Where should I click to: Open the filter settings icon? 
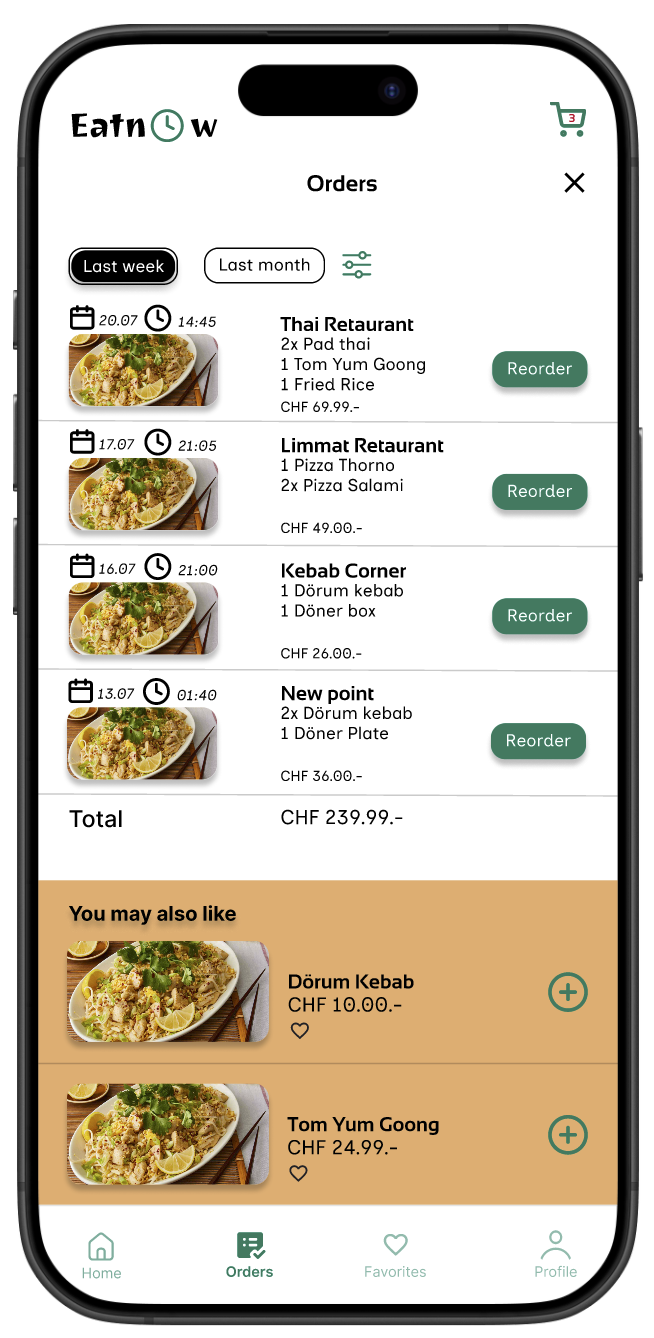pos(356,265)
